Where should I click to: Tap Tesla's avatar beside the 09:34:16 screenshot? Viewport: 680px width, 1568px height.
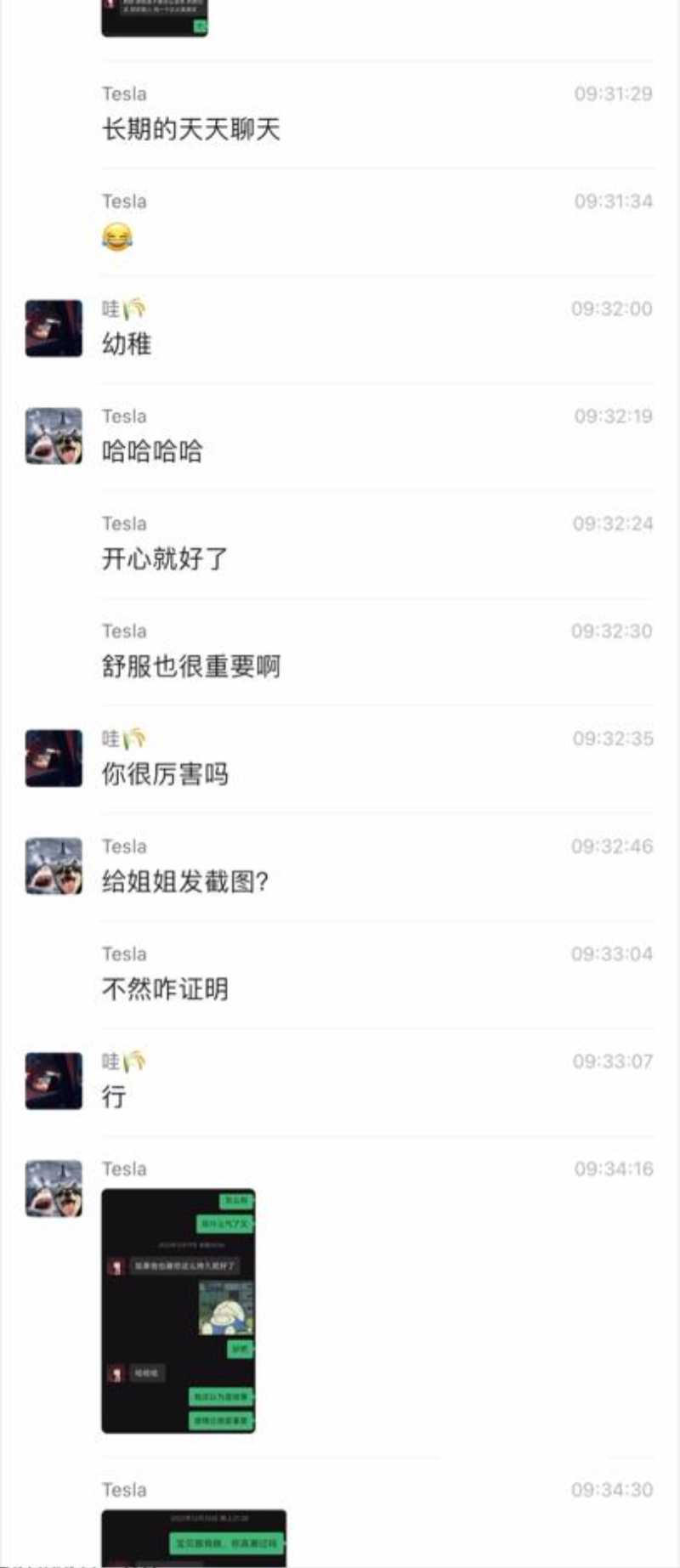[x=53, y=1189]
